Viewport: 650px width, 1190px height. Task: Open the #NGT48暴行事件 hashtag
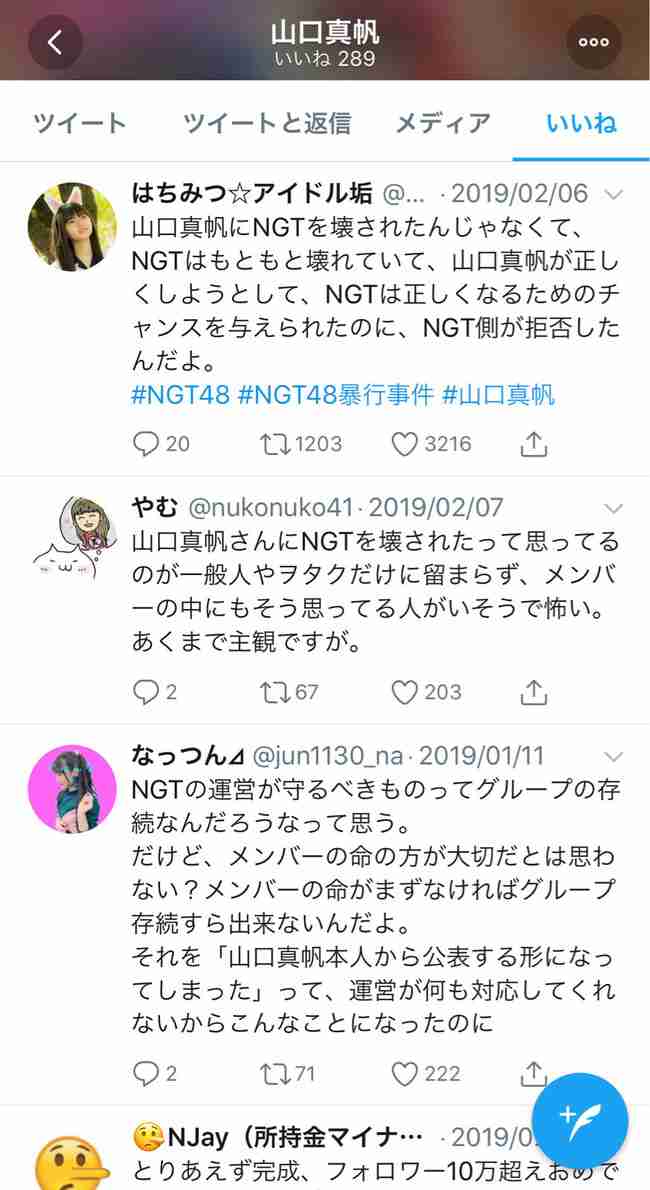click(x=336, y=395)
